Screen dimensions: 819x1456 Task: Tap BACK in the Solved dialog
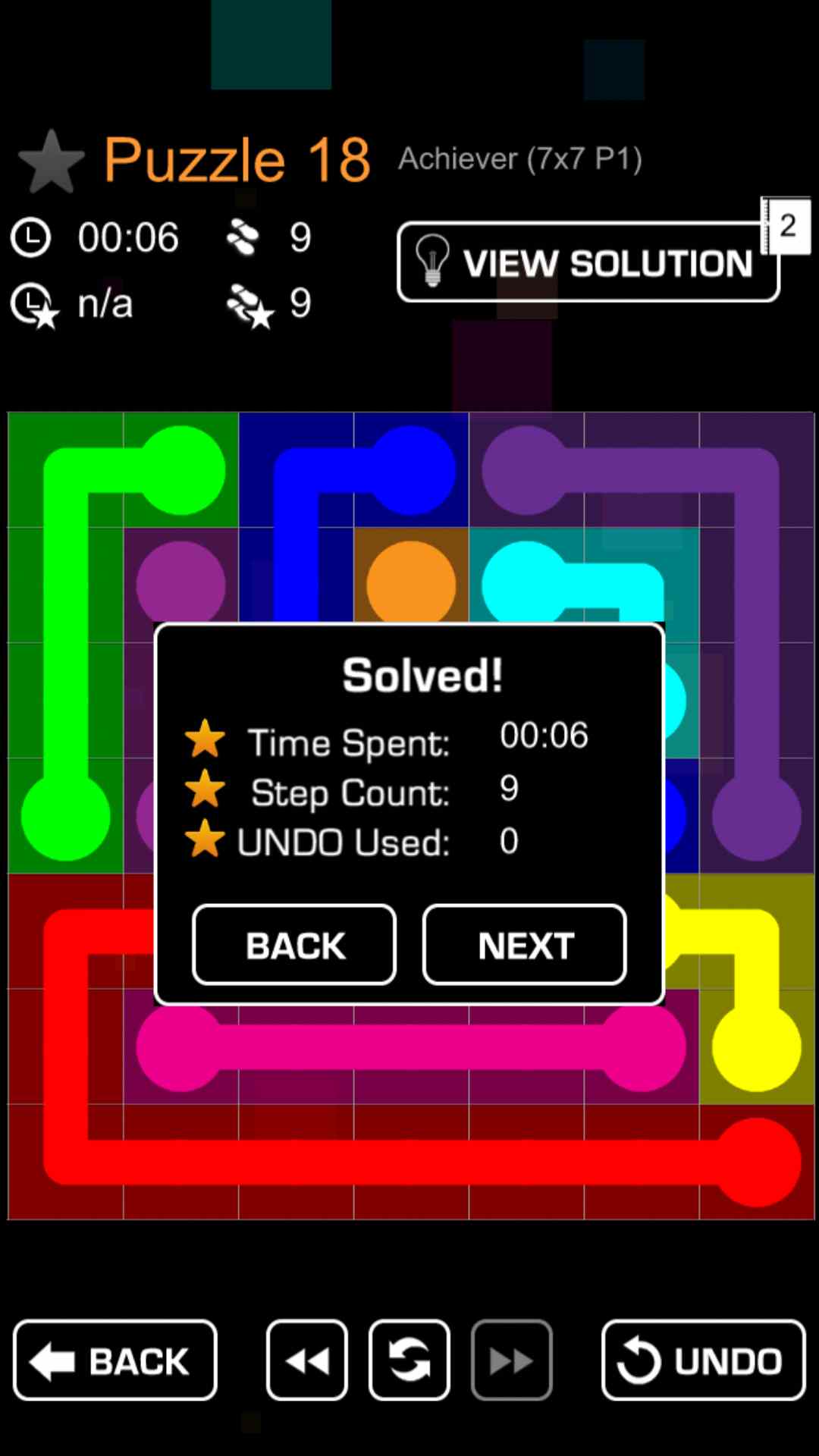pyautogui.click(x=294, y=945)
